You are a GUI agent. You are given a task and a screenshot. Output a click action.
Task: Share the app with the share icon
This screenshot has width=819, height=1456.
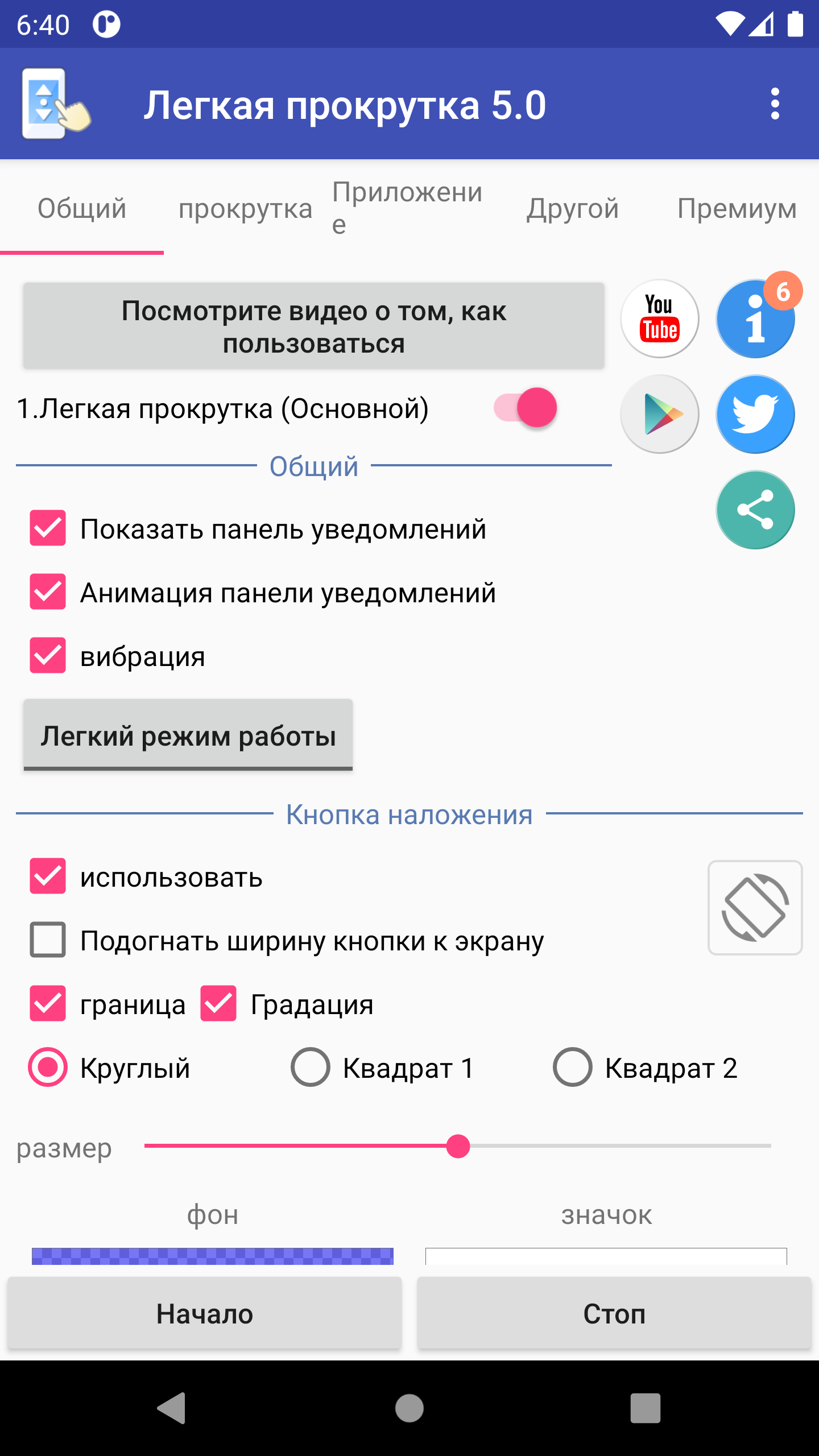tap(755, 510)
